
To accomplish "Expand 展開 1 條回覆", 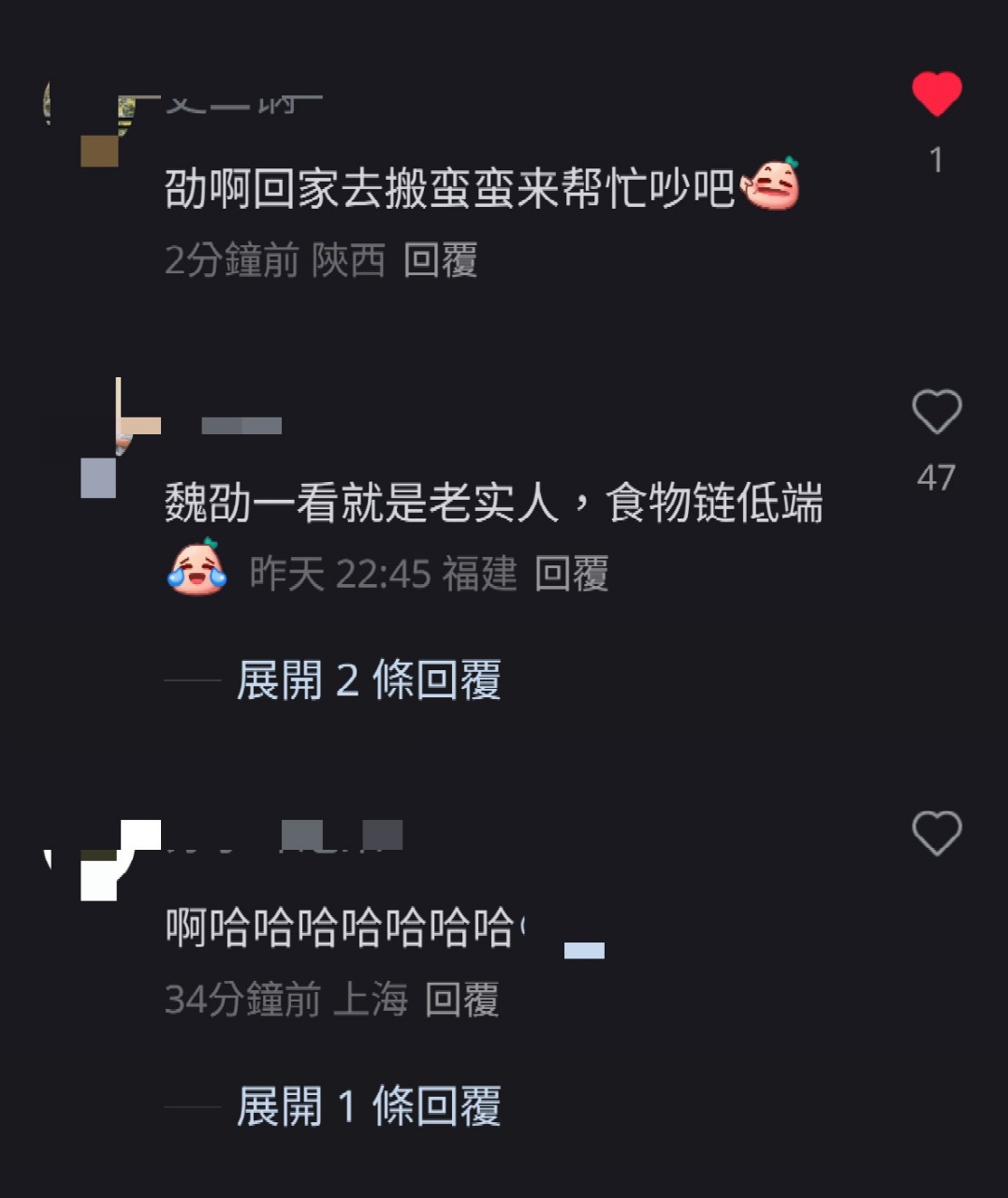I will 368,1106.
